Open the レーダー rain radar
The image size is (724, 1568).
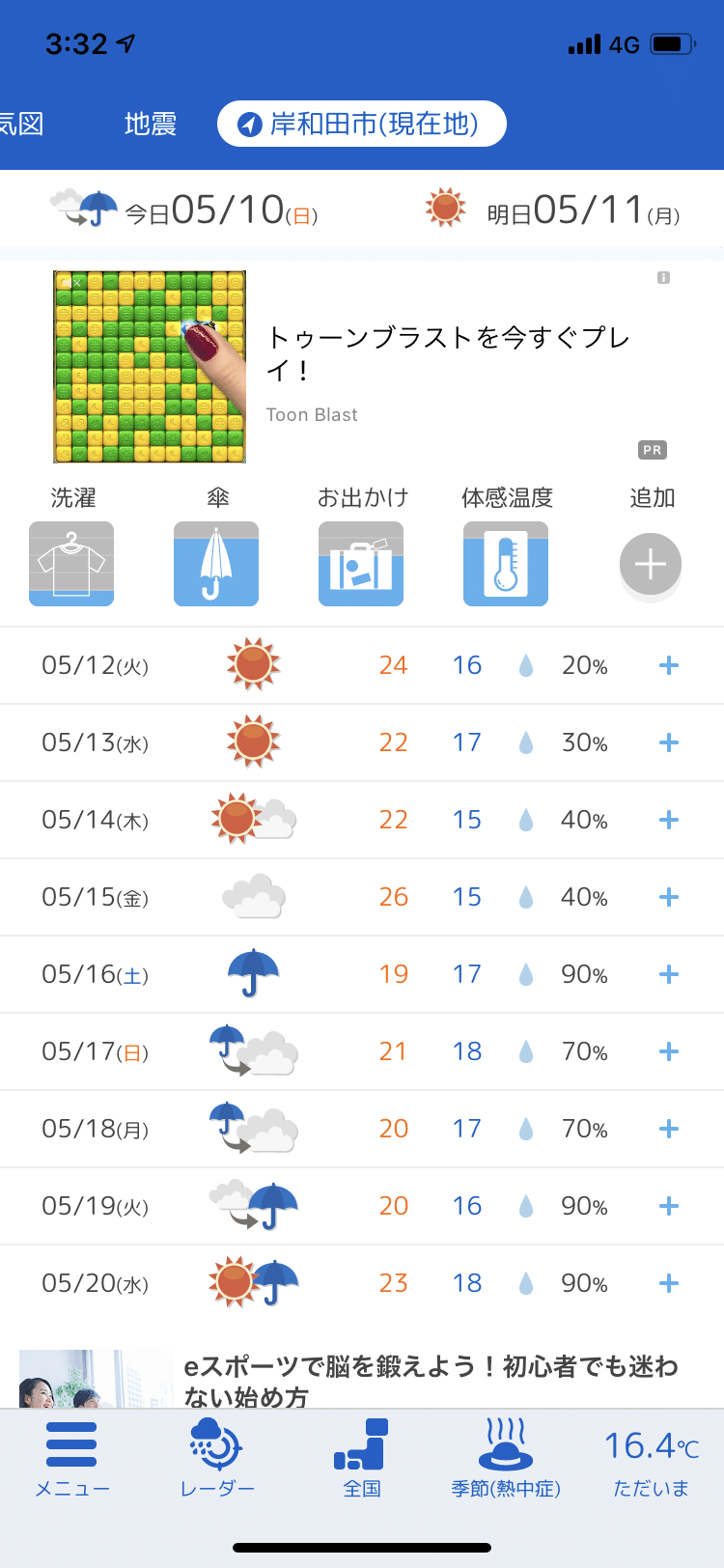217,1458
